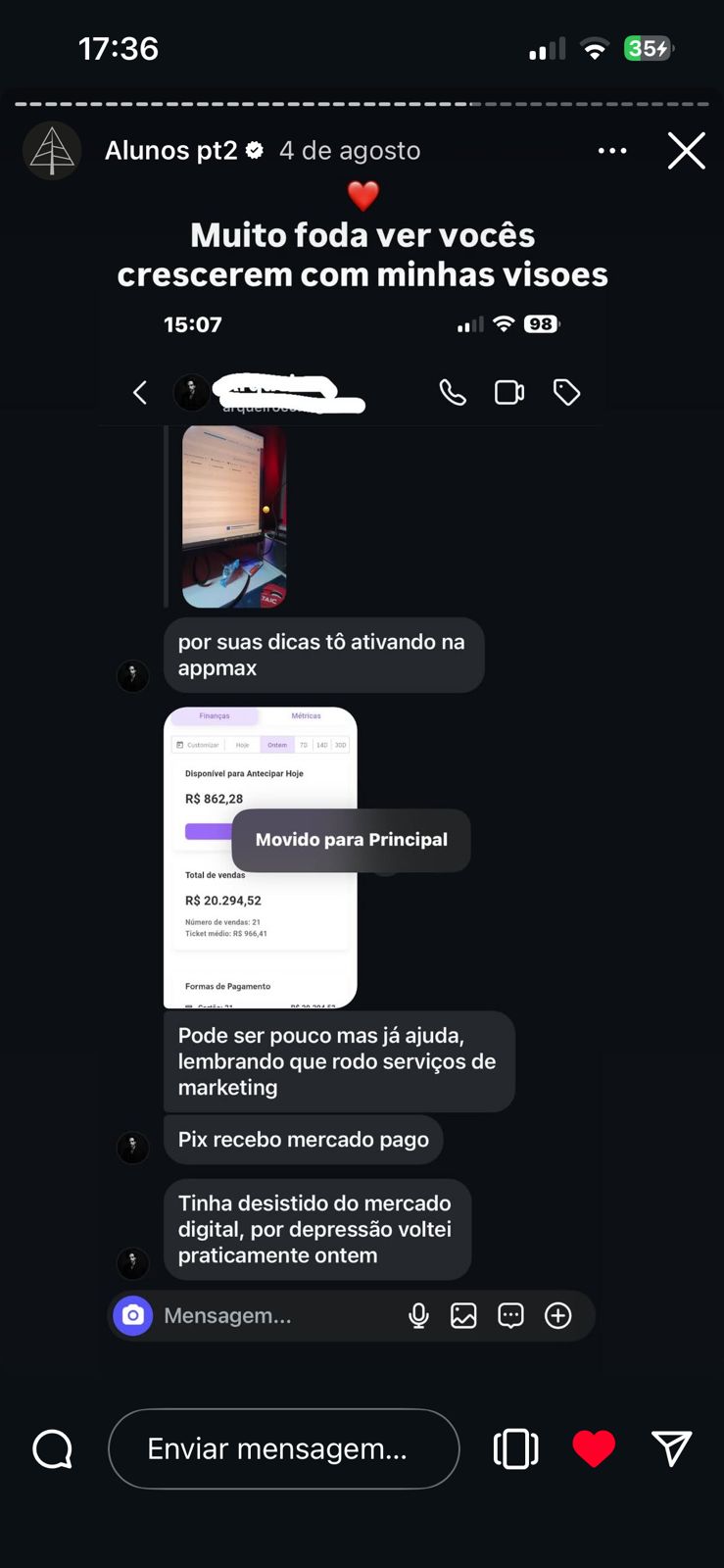Screen dimensions: 724x1568
Task: Tap the Enviar mensagem text field
Action: [283, 1448]
